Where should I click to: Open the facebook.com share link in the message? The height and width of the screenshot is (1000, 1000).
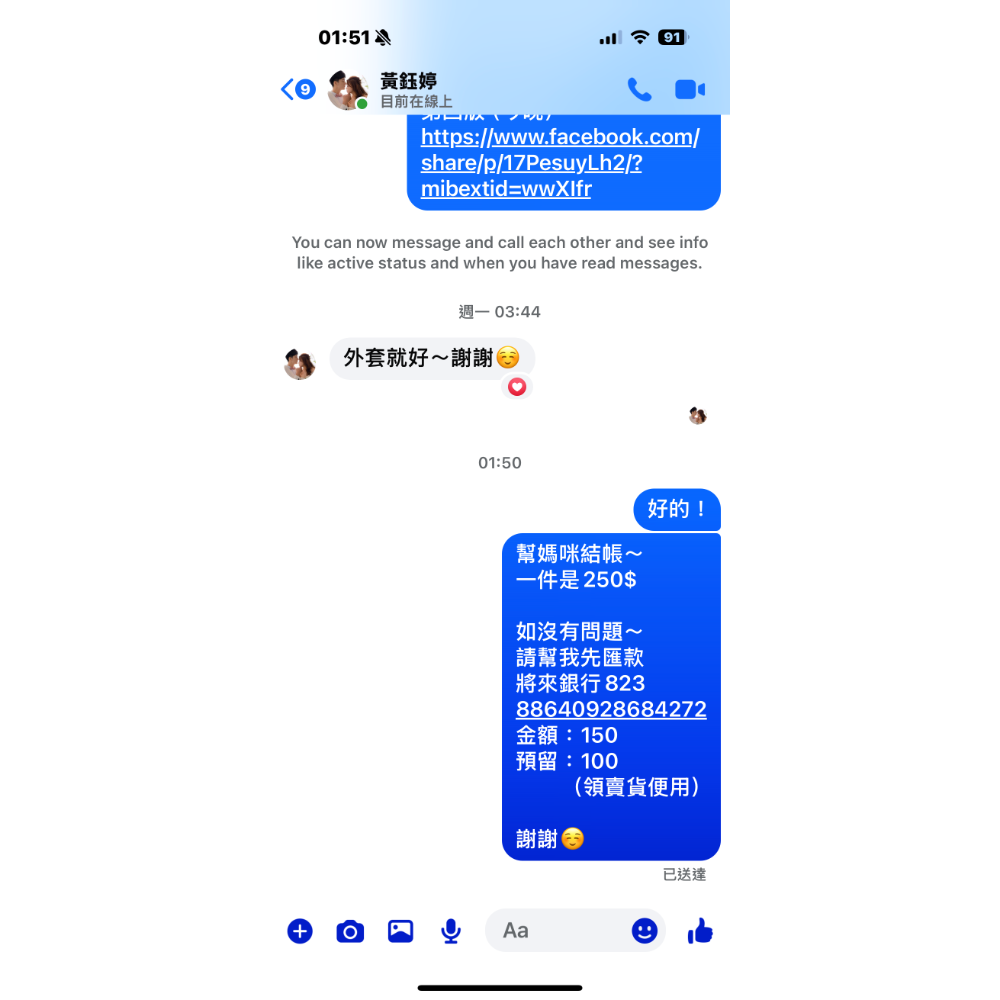[x=559, y=163]
